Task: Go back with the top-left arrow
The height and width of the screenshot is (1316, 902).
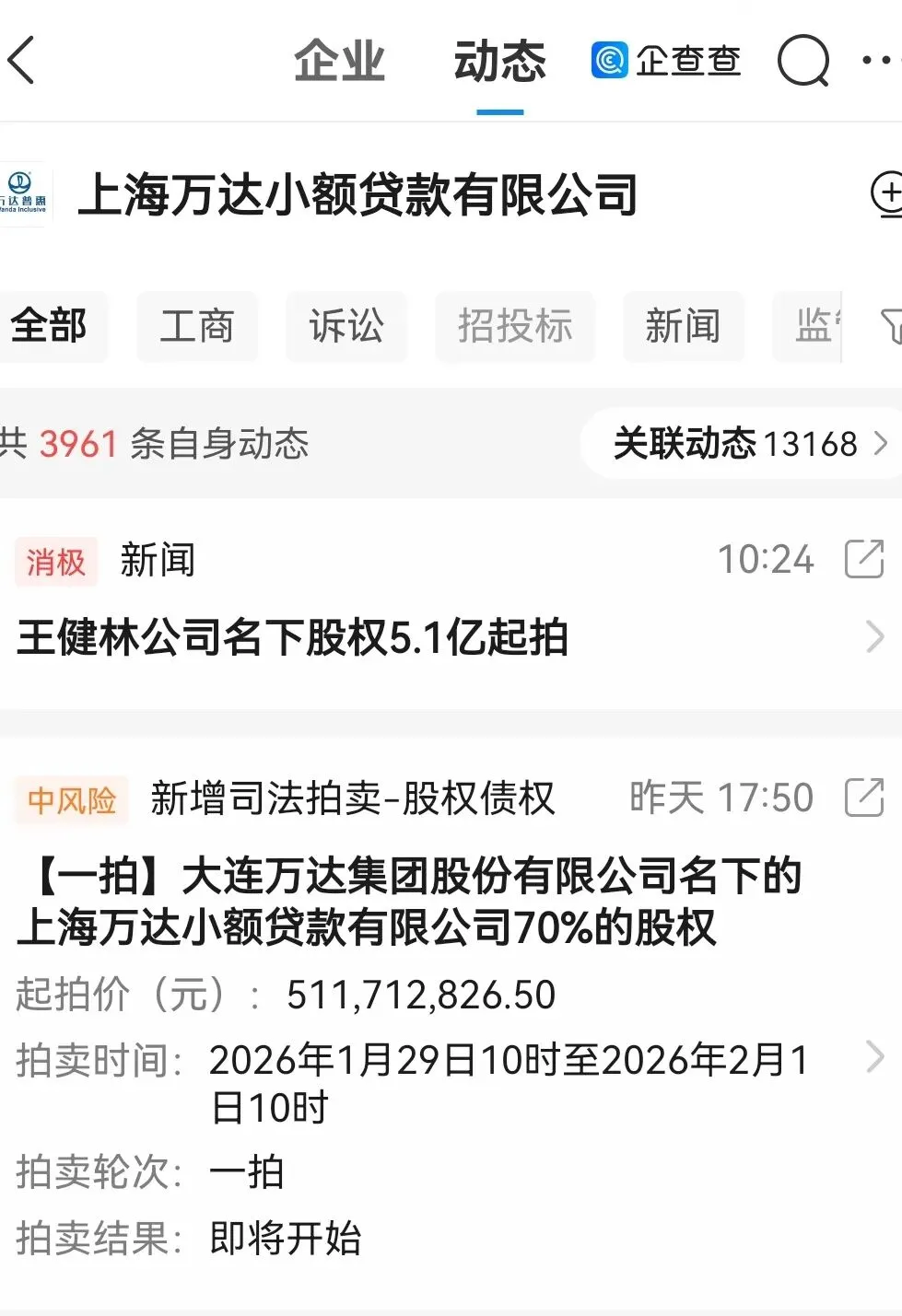Action: click(21, 61)
